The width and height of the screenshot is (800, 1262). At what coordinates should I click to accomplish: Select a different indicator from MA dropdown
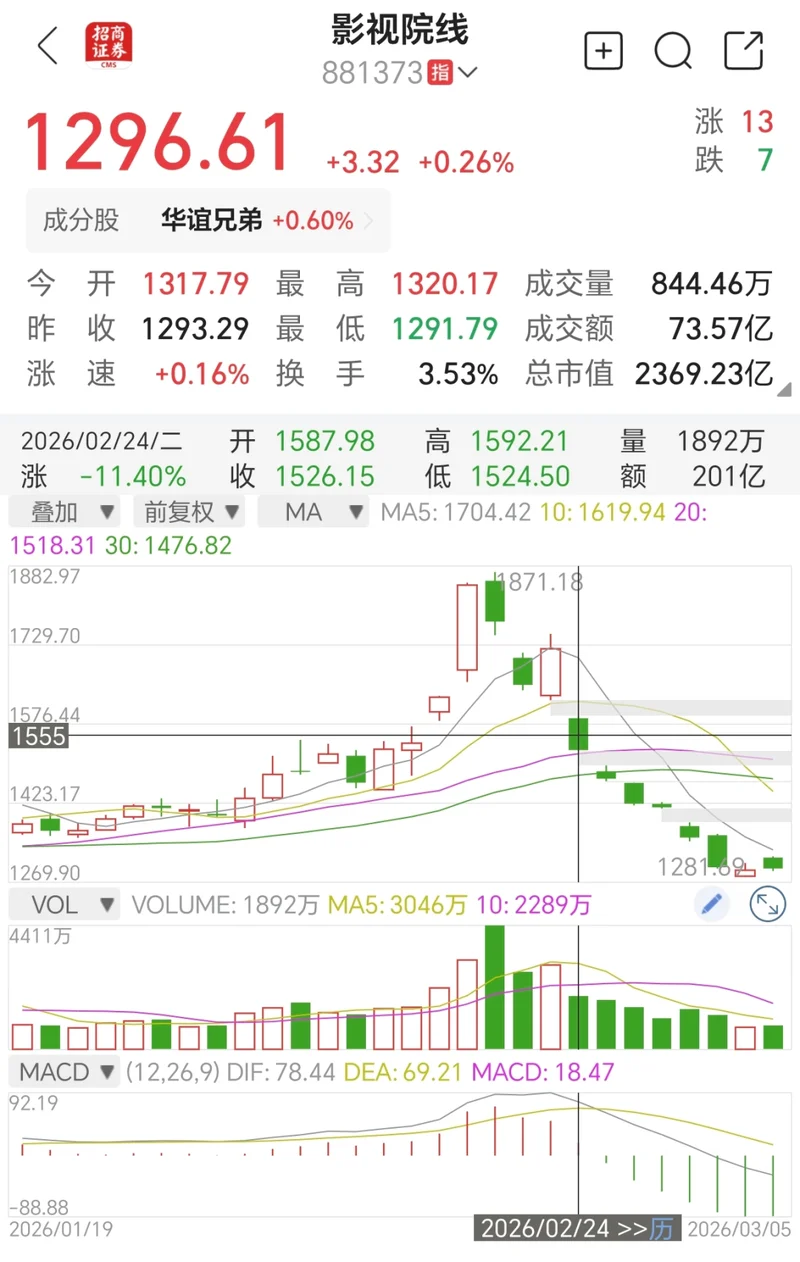[314, 513]
